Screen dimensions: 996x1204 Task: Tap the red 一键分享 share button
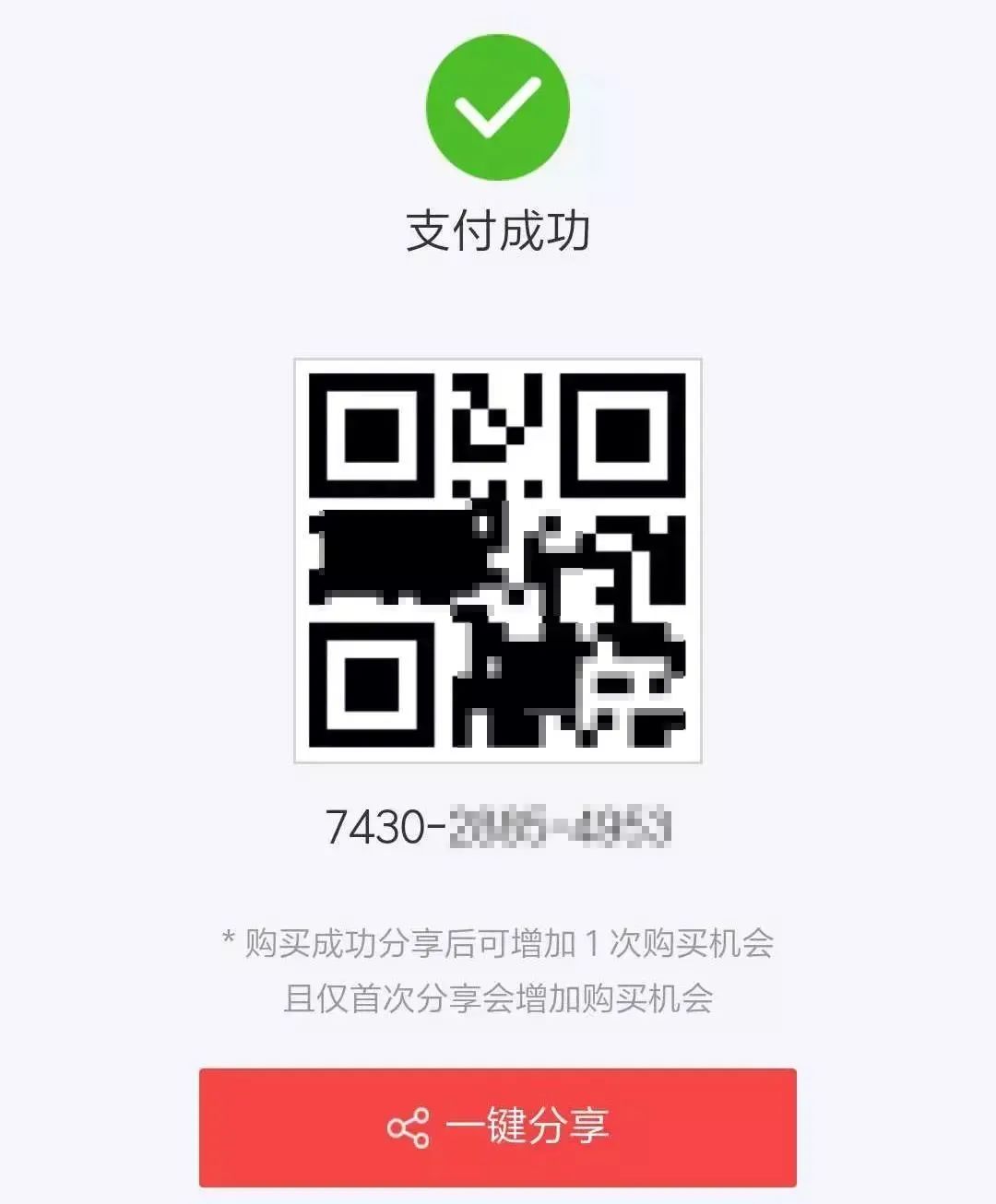click(498, 1127)
